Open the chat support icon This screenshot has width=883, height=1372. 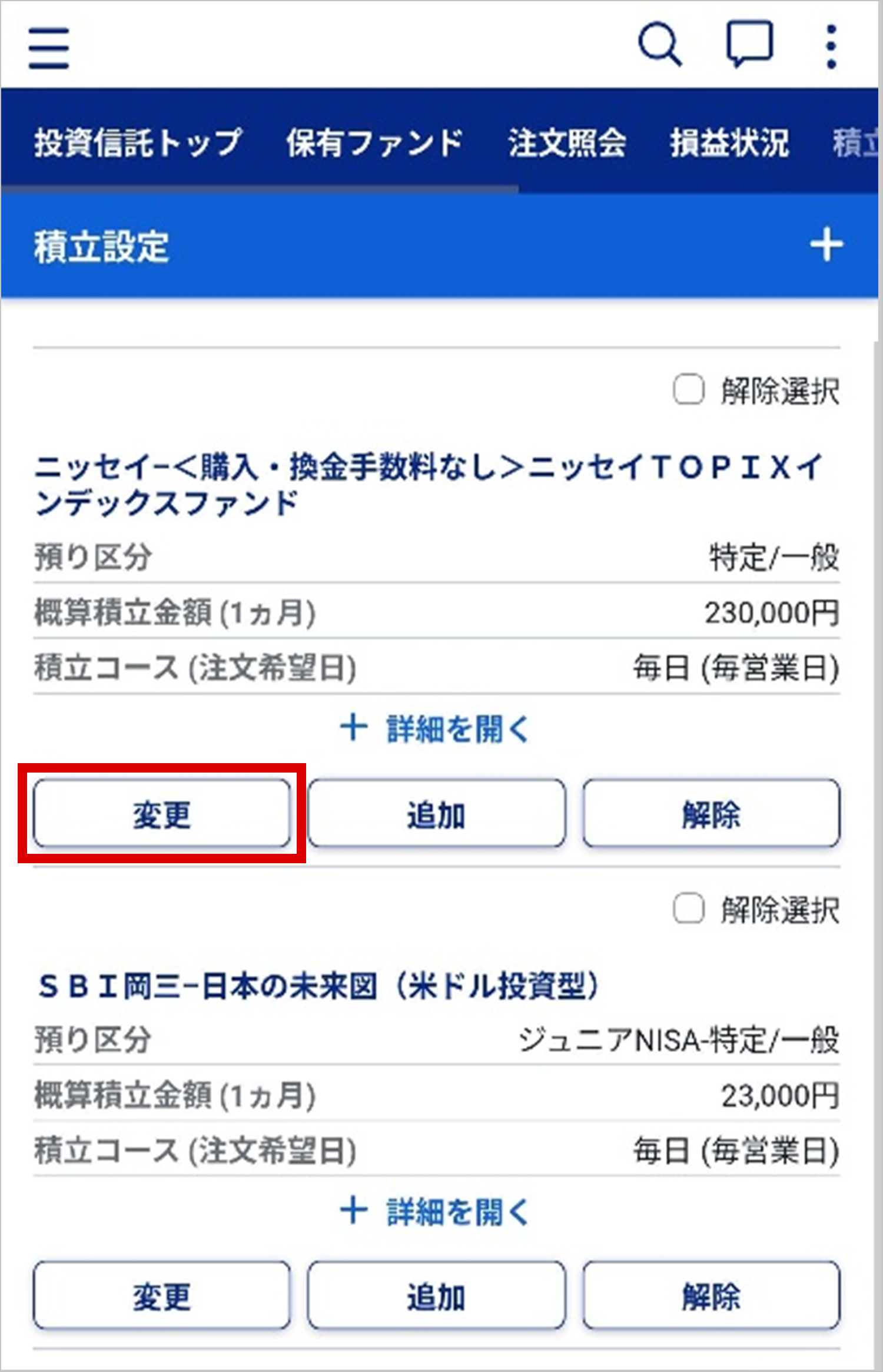(748, 44)
